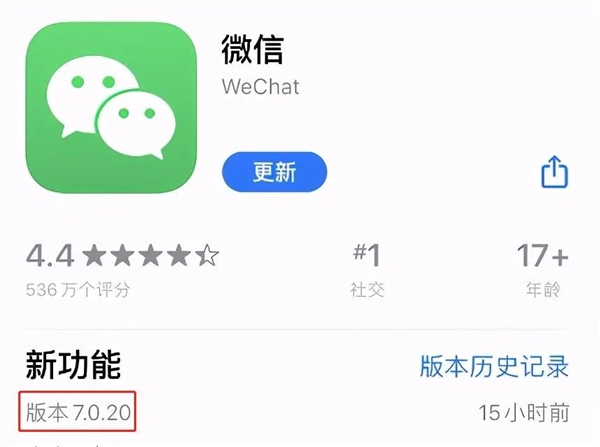Open 版本历史记录 version history
600x447 pixels.
pyautogui.click(x=493, y=365)
